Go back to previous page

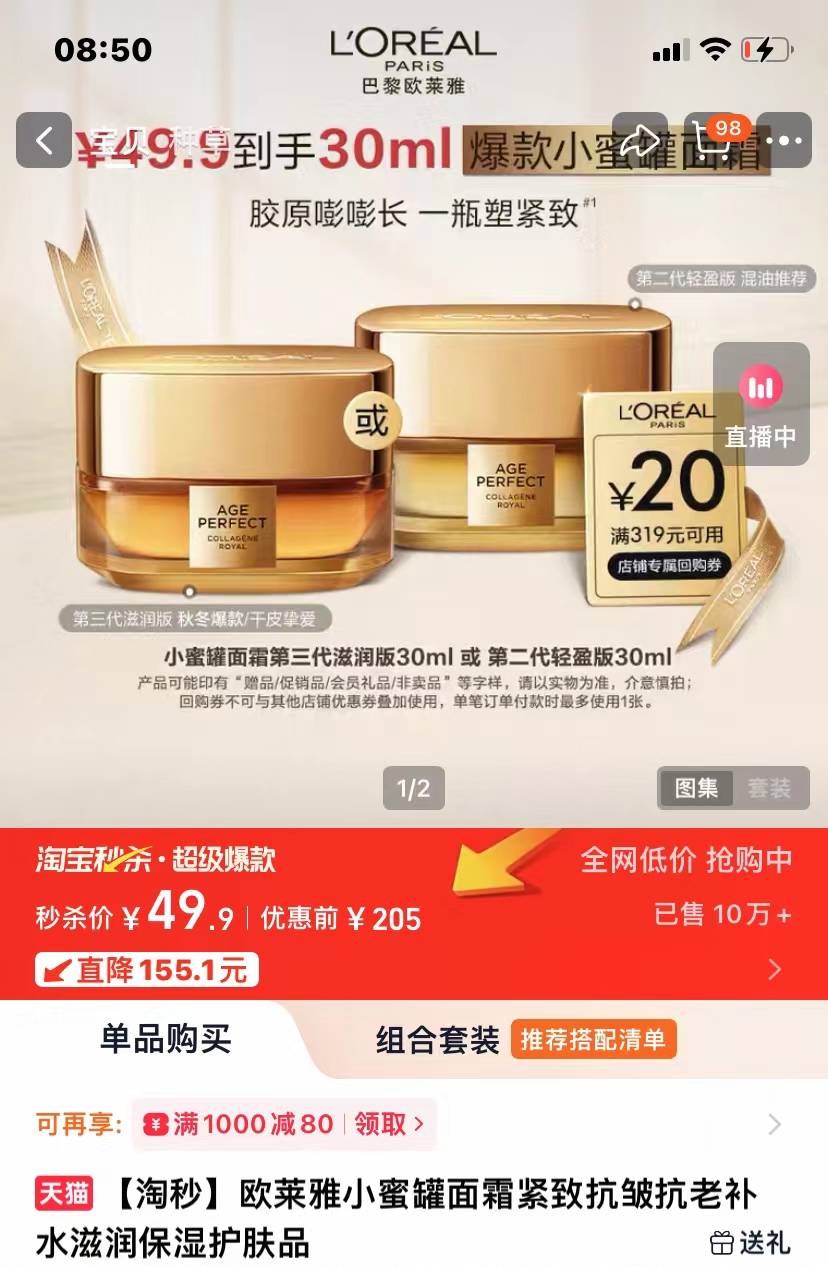click(44, 141)
